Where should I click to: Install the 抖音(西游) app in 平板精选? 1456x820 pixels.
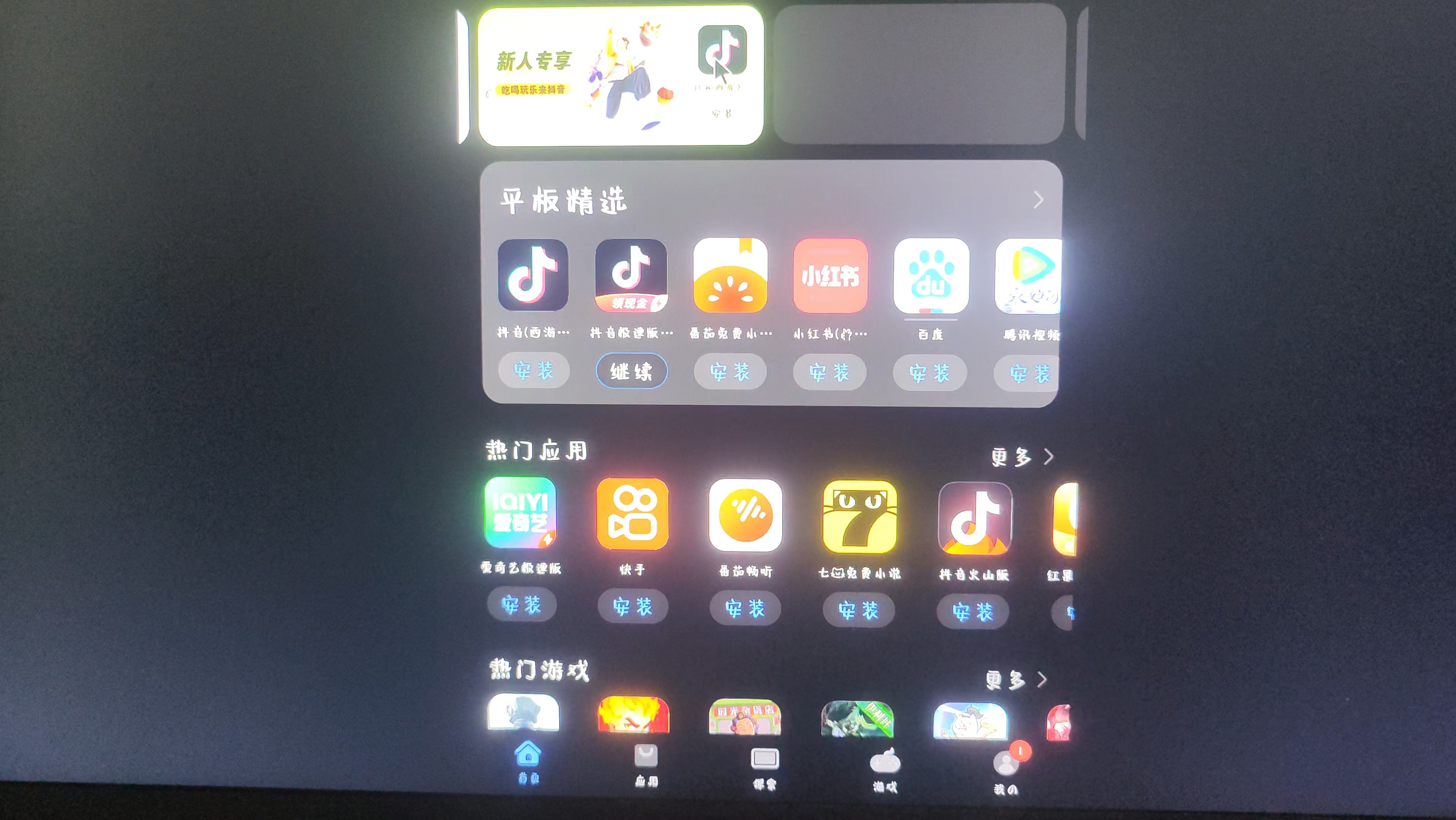tap(533, 371)
